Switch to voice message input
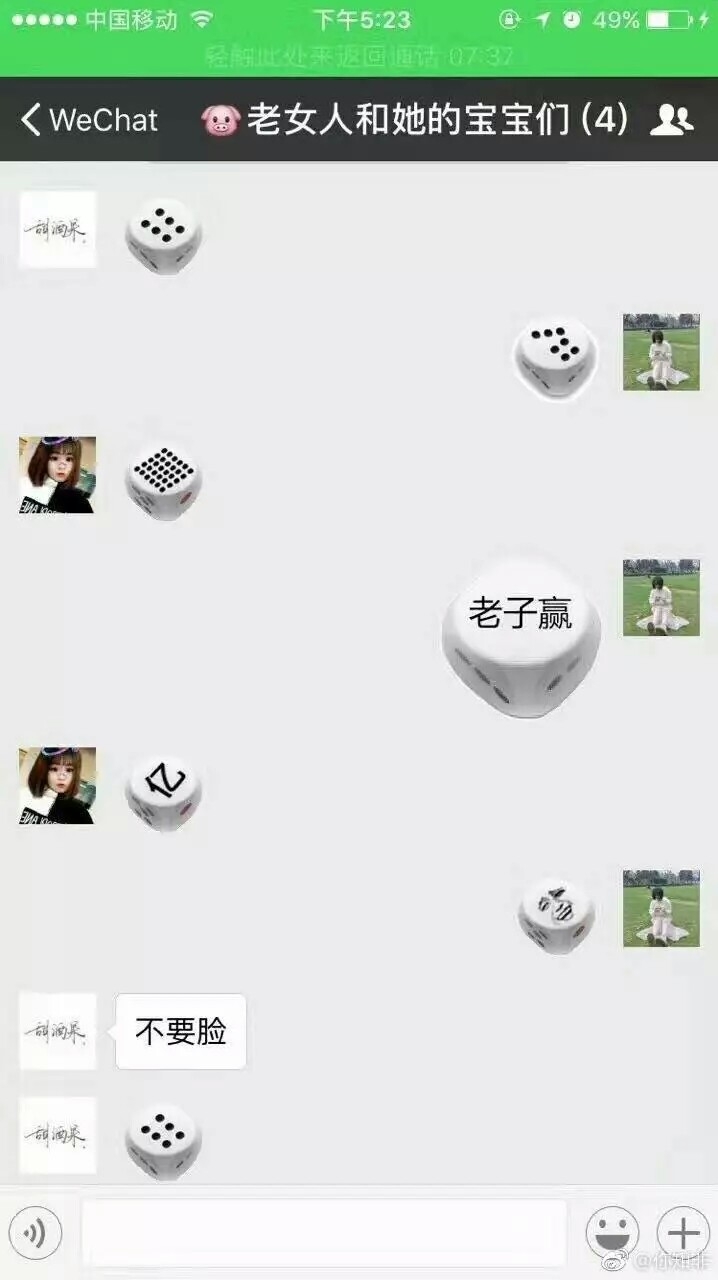 coord(35,1231)
